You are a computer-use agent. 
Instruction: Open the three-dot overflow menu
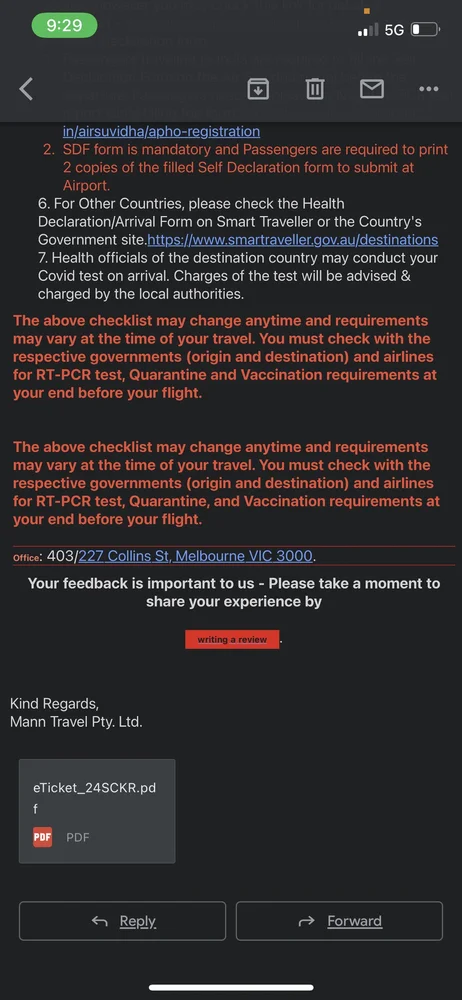click(429, 89)
